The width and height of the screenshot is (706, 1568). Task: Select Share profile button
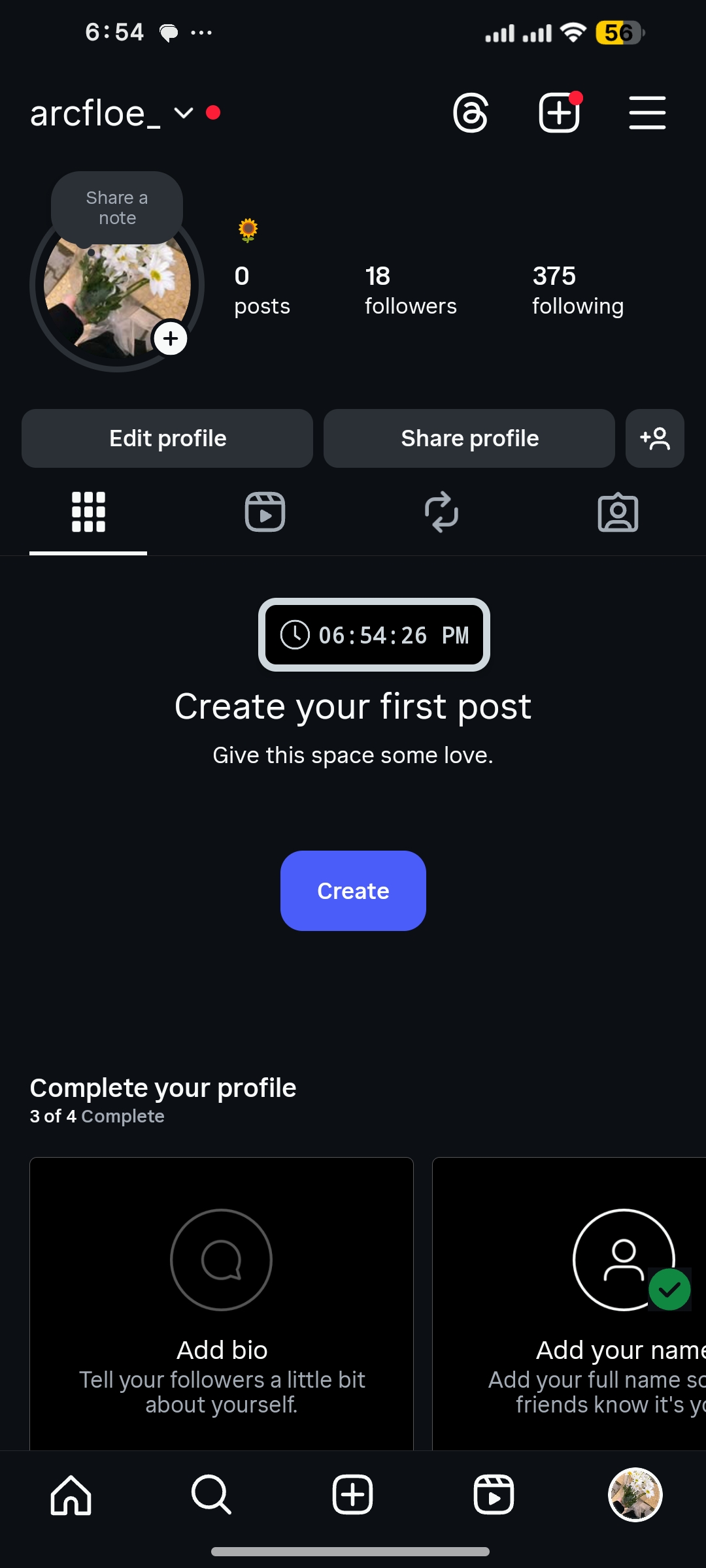(x=469, y=438)
